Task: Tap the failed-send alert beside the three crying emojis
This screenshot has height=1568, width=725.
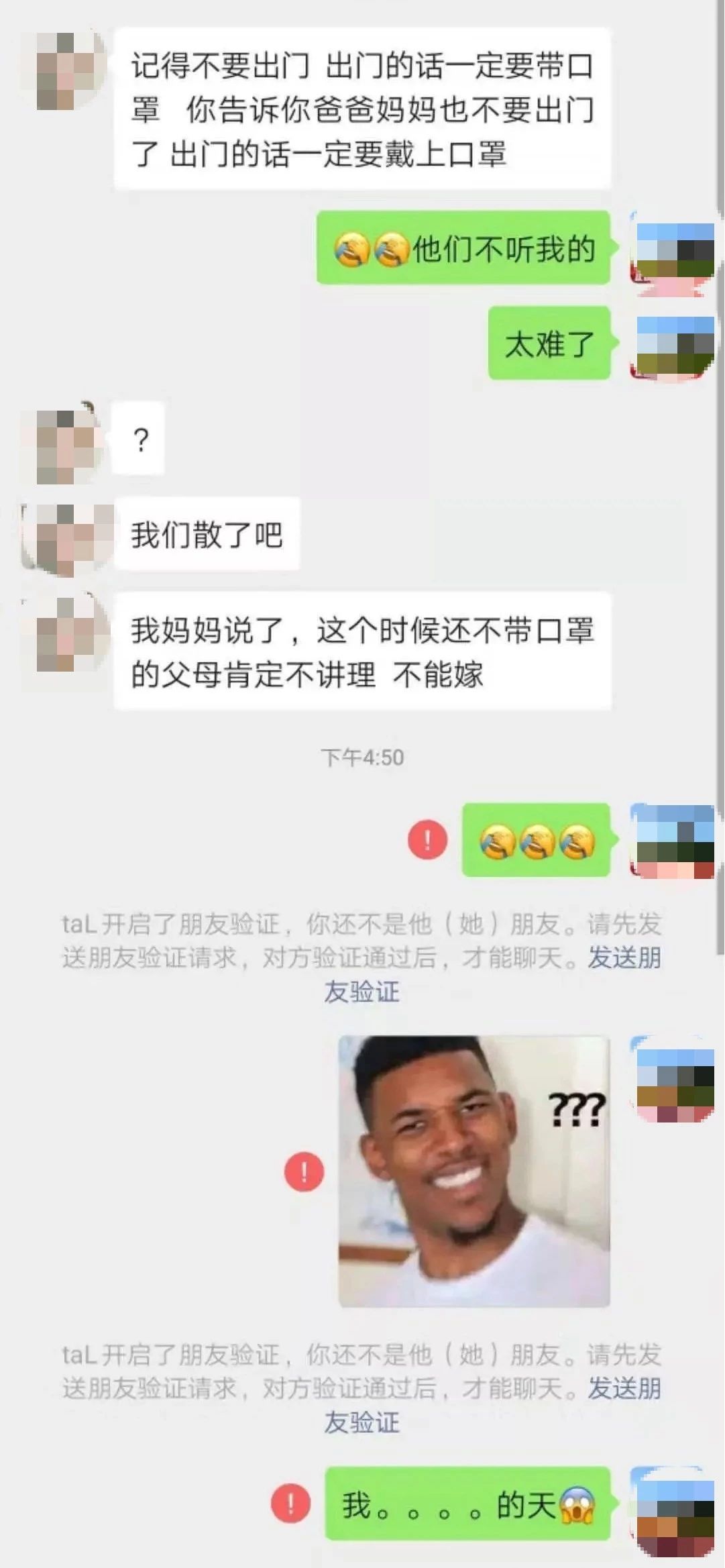Action: coord(427,839)
